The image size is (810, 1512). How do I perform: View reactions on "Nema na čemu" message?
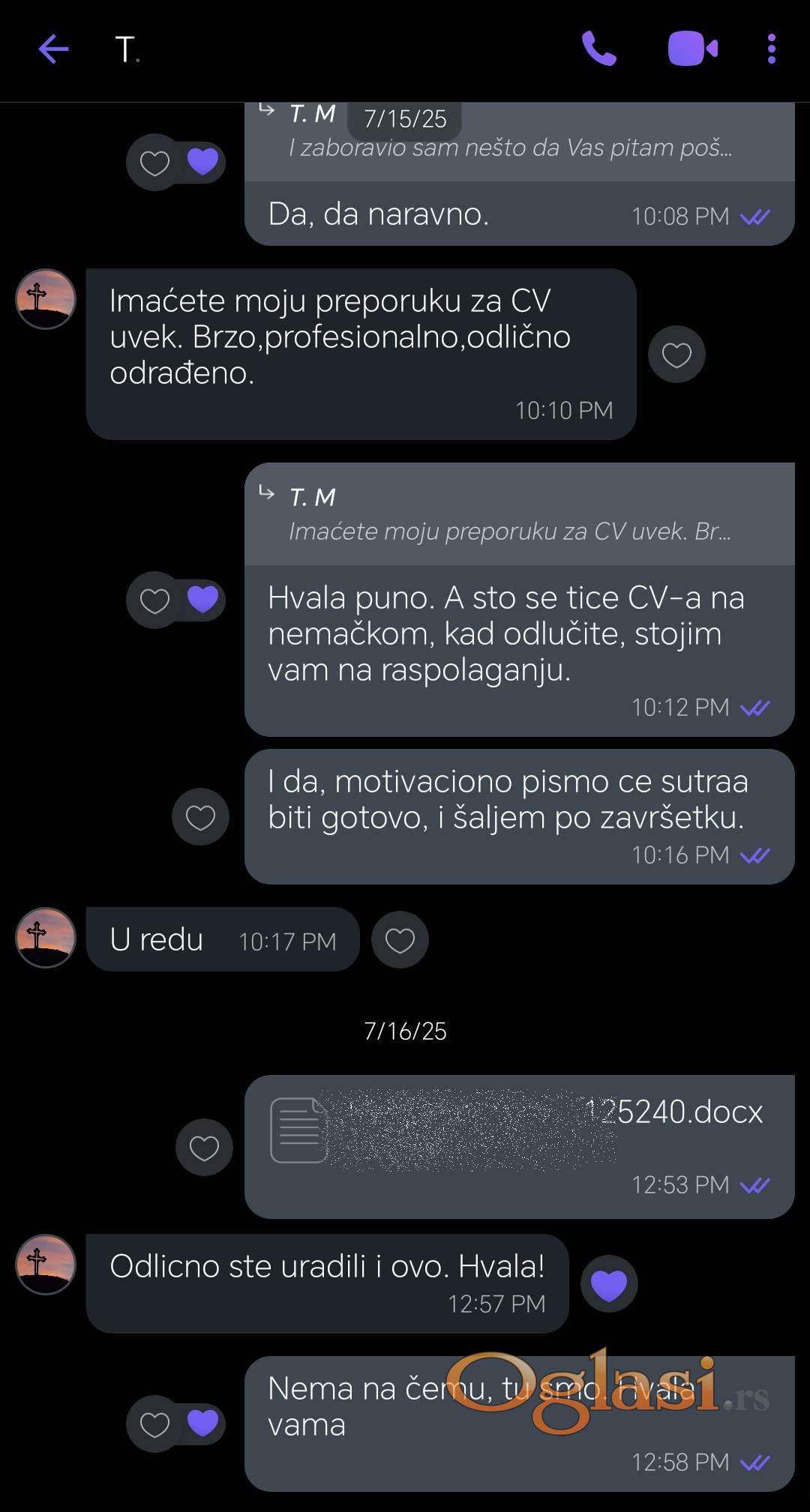(x=202, y=1423)
